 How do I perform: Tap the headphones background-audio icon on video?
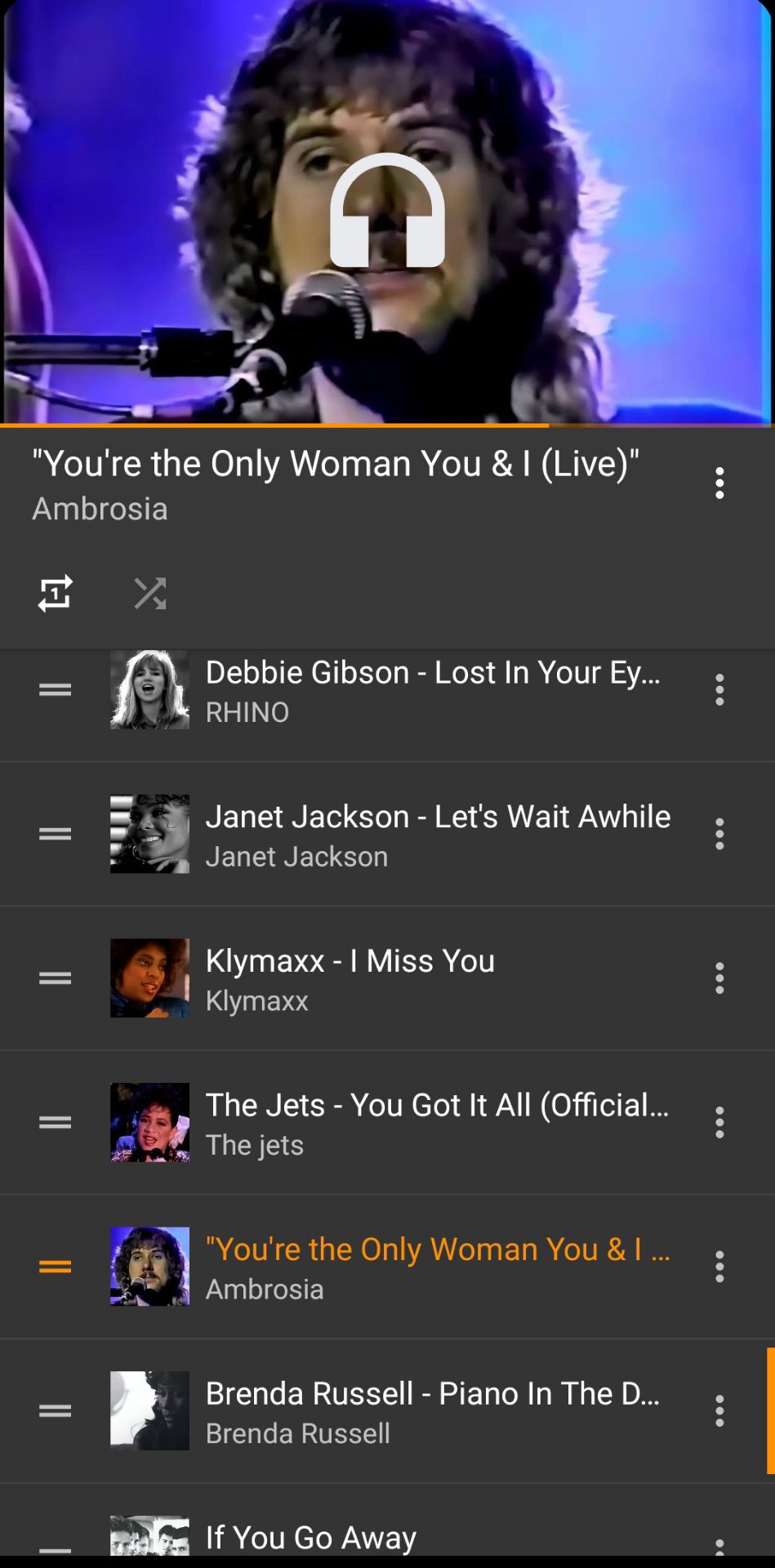[x=387, y=211]
